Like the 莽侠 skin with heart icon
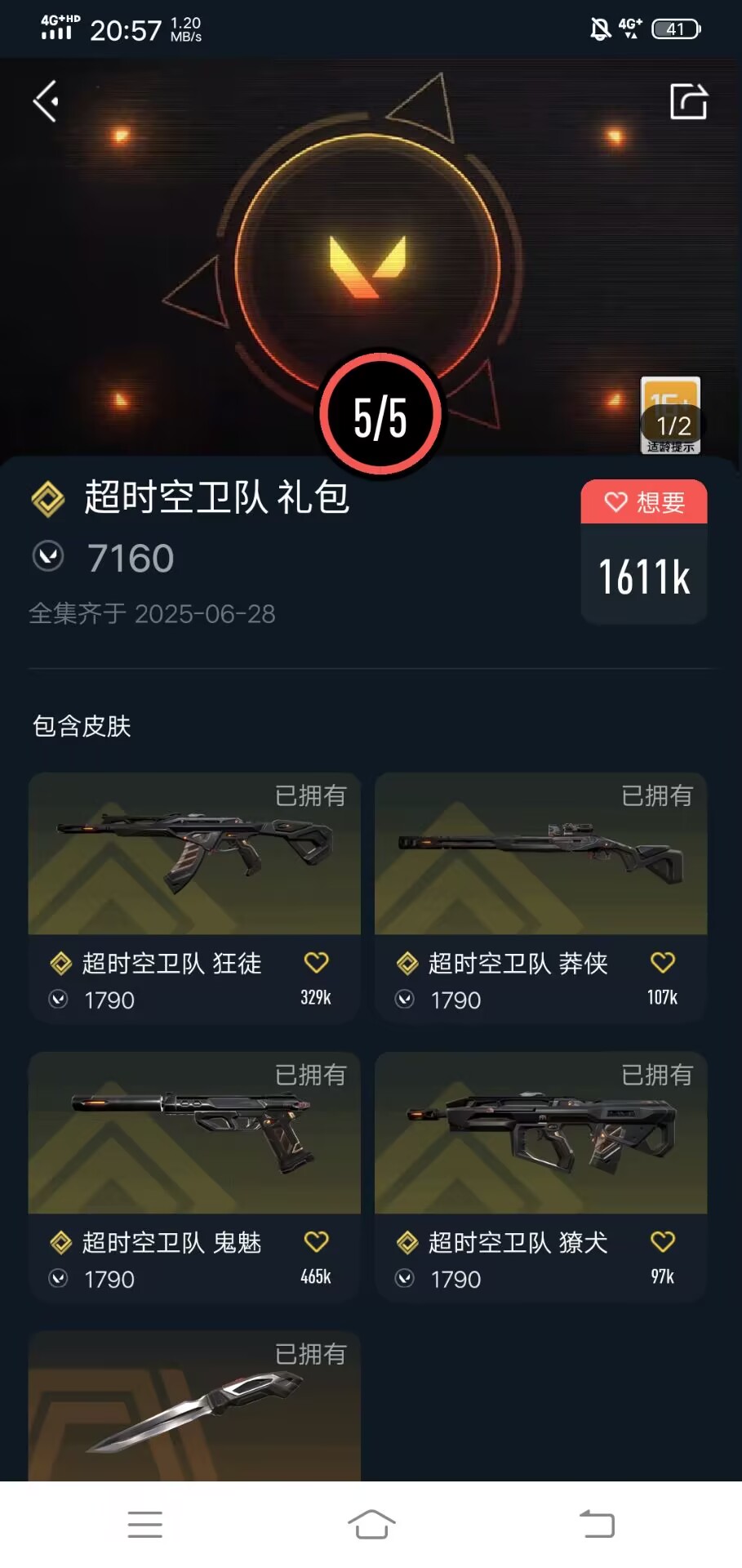 (662, 963)
